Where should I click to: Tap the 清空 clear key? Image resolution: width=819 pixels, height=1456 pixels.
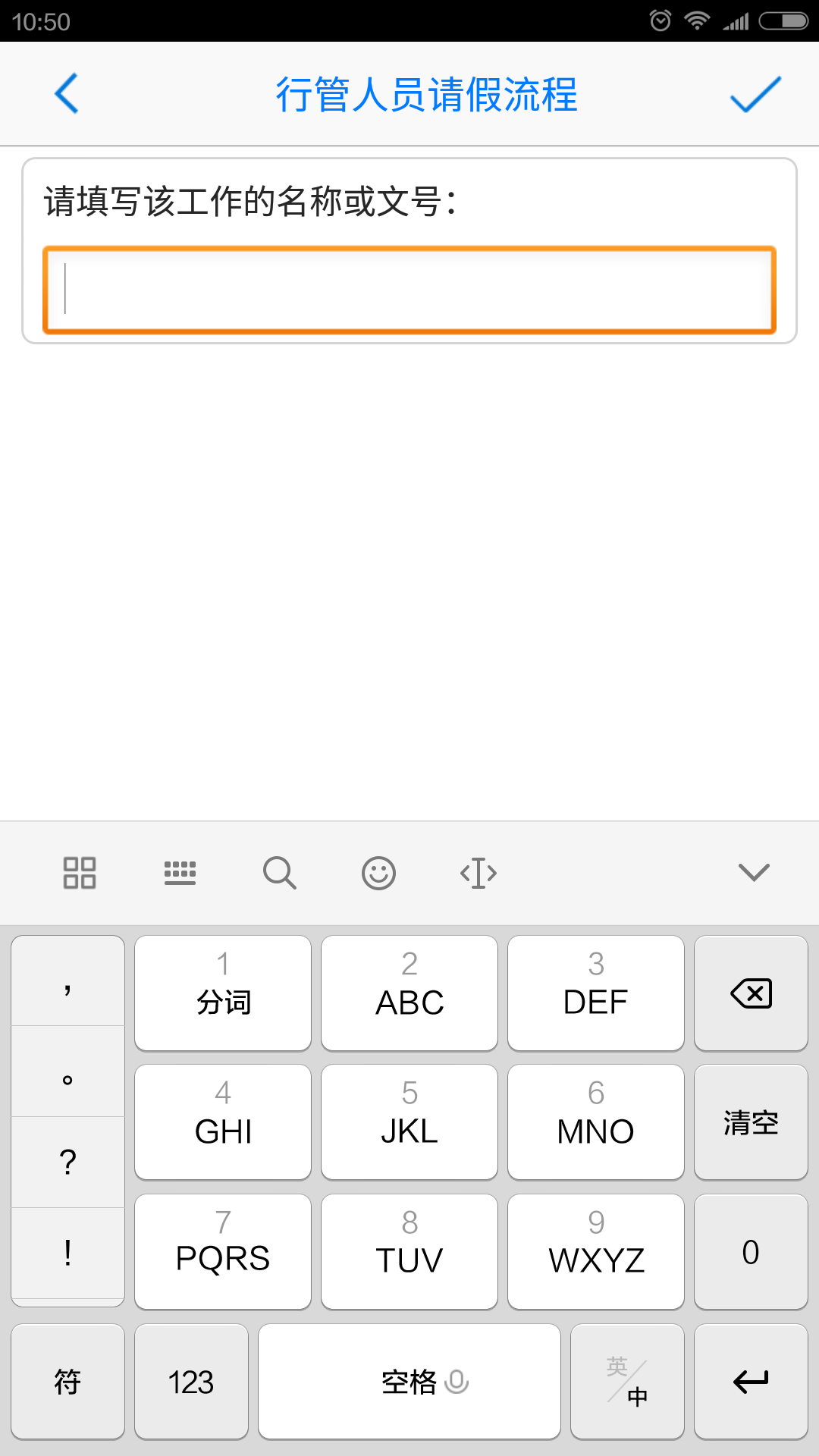point(751,1122)
